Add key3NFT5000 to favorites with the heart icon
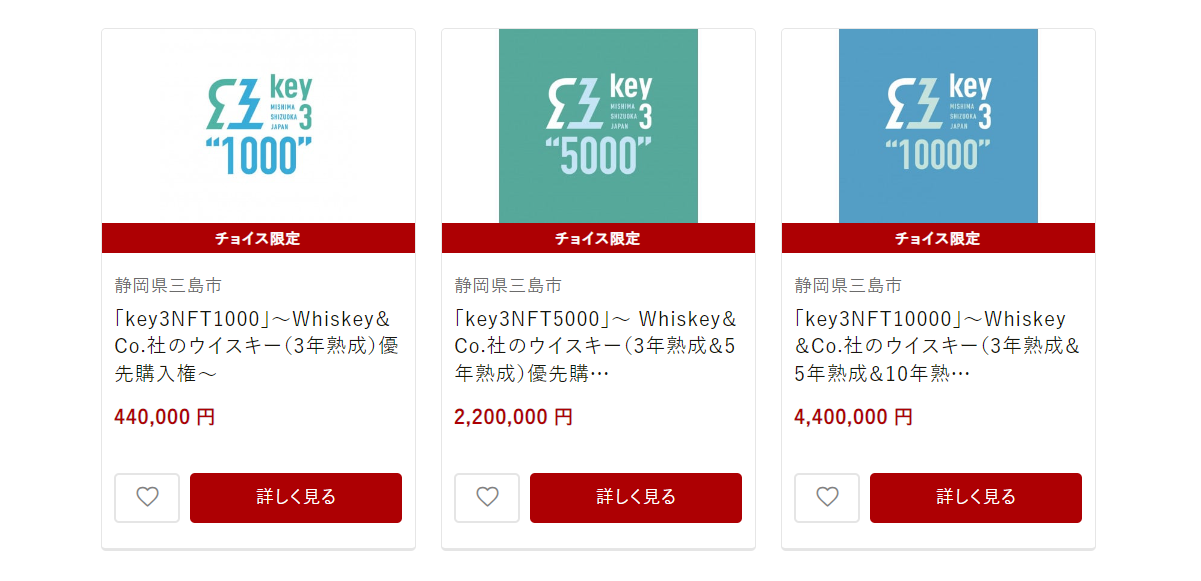The width and height of the screenshot is (1201, 581). pos(487,497)
